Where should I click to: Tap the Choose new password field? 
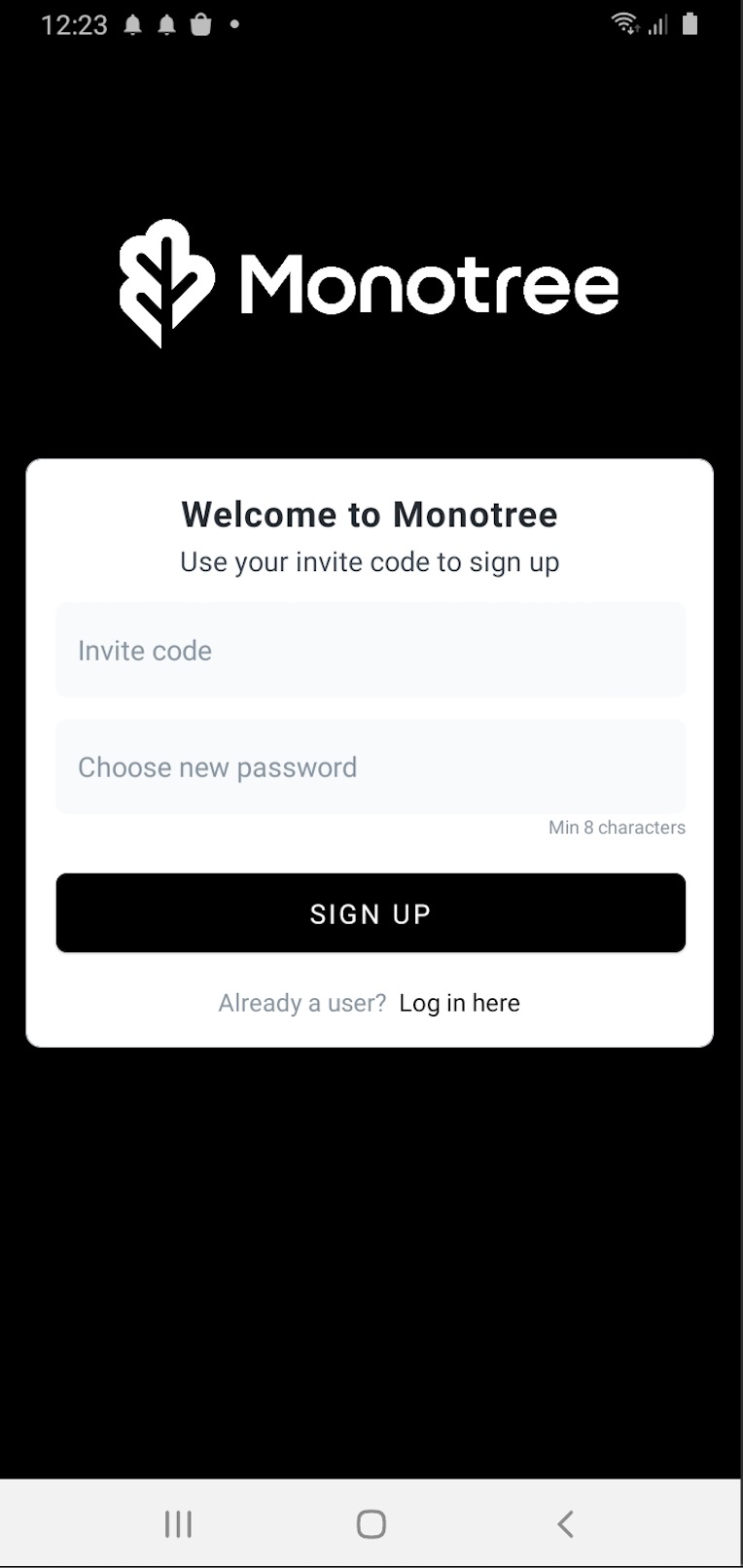pyautogui.click(x=371, y=766)
